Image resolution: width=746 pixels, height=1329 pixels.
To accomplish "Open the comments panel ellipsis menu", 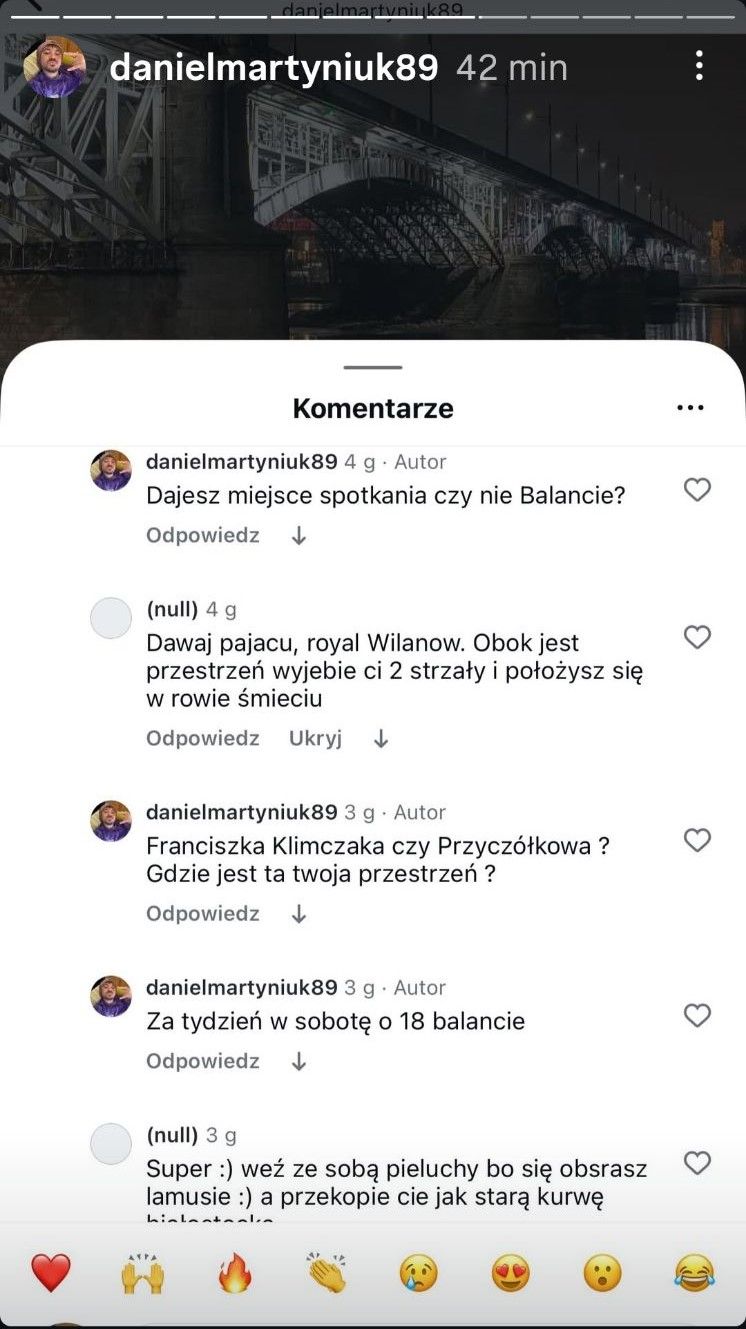I will [690, 407].
